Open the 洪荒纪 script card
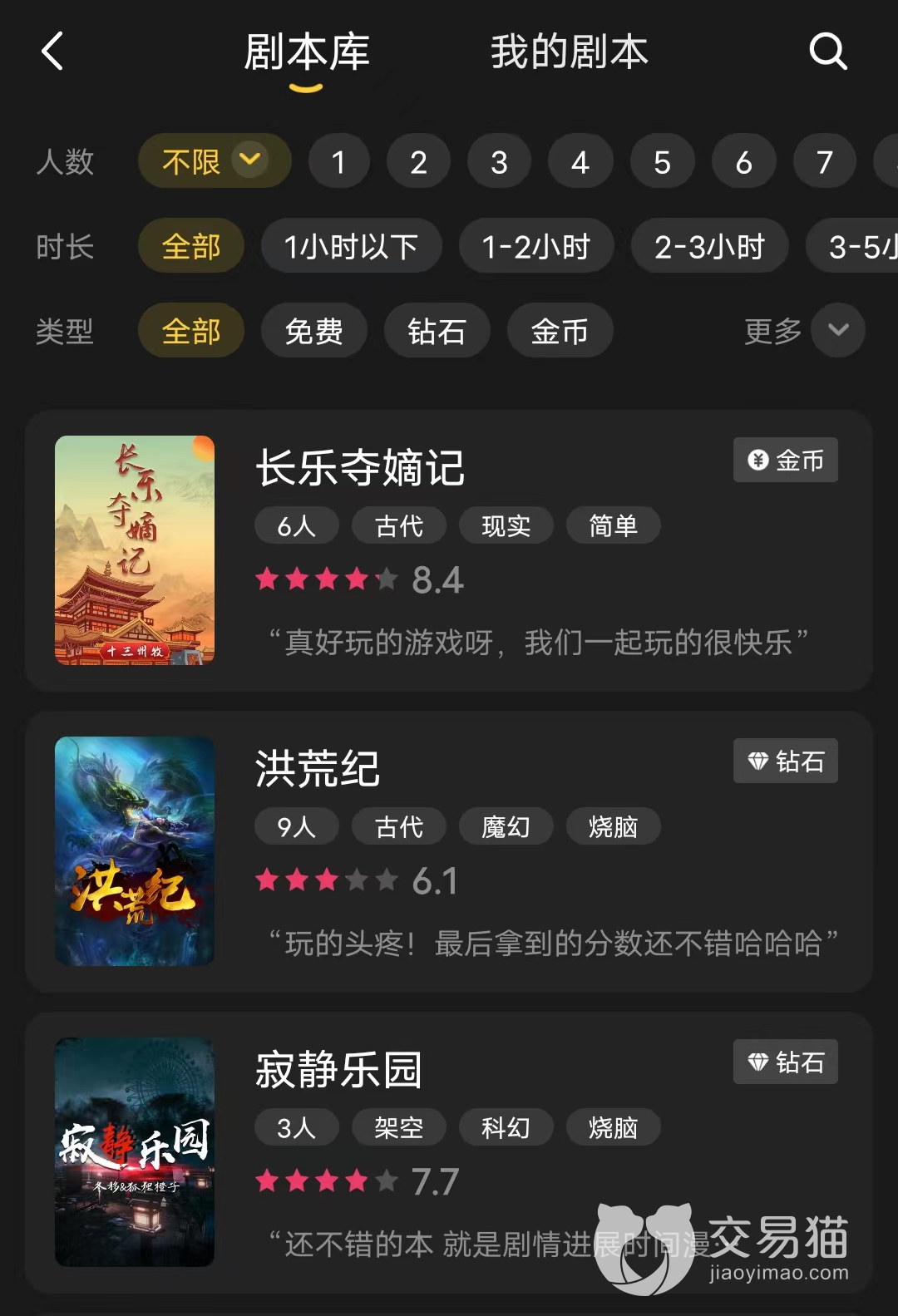 [449, 850]
